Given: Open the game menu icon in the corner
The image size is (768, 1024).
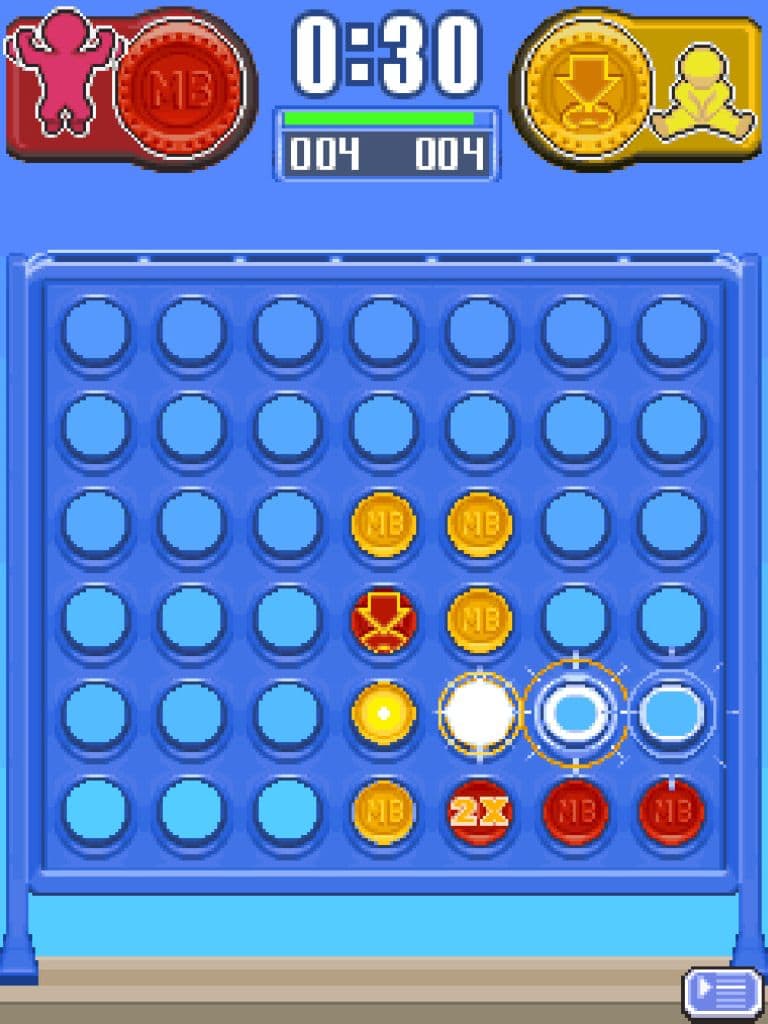Looking at the screenshot, I should click(722, 993).
